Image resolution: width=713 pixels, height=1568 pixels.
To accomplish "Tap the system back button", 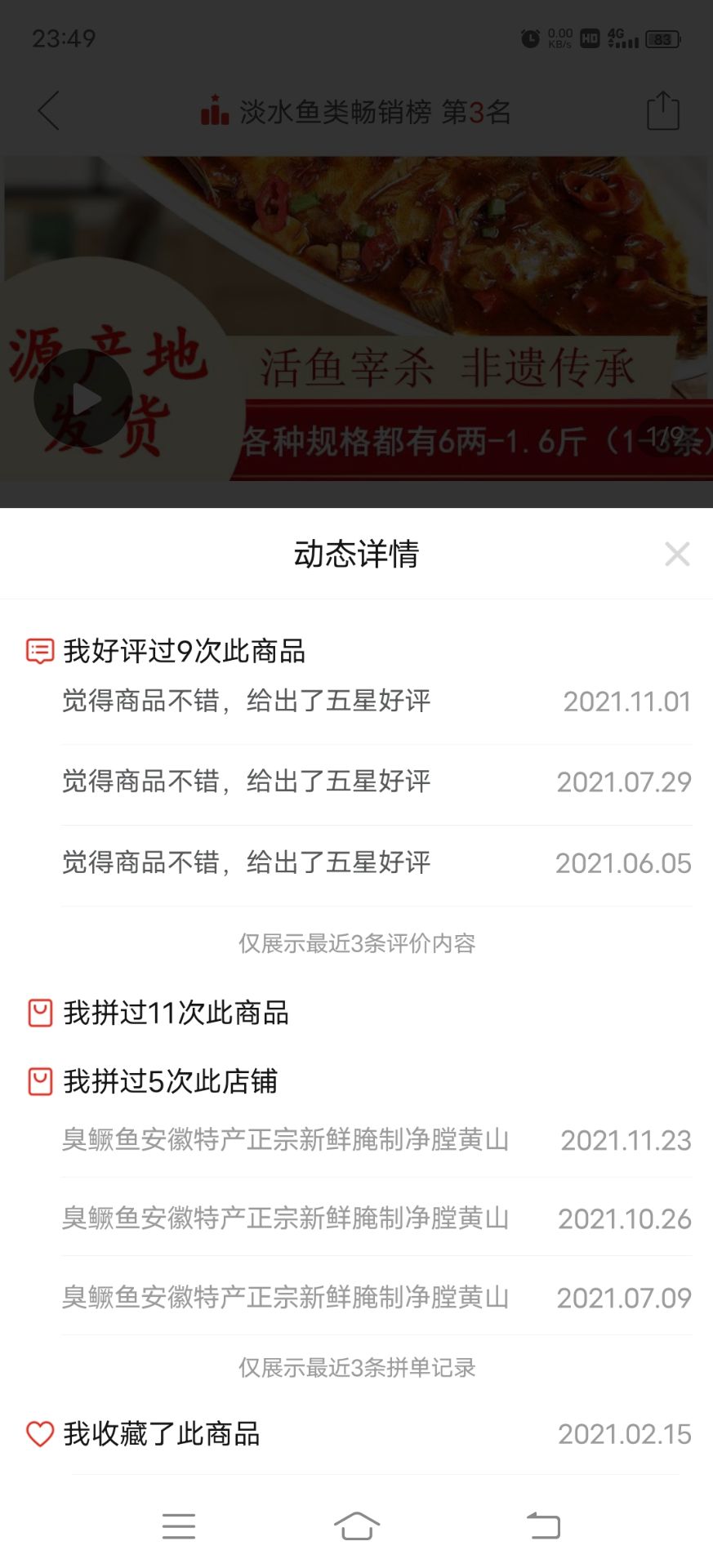I will 543,1526.
